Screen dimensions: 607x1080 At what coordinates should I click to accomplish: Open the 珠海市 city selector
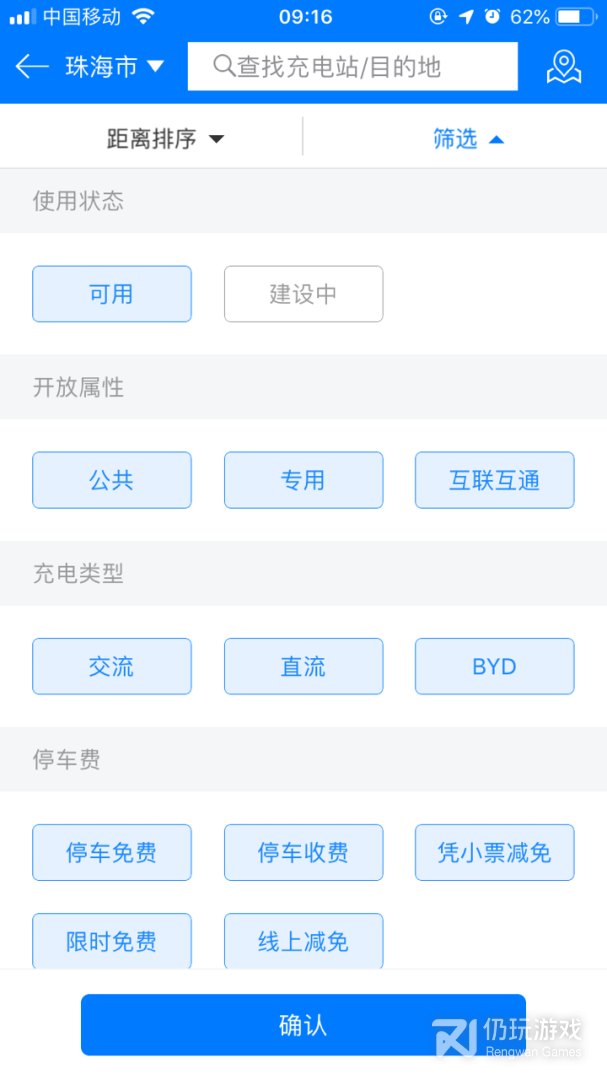point(114,67)
